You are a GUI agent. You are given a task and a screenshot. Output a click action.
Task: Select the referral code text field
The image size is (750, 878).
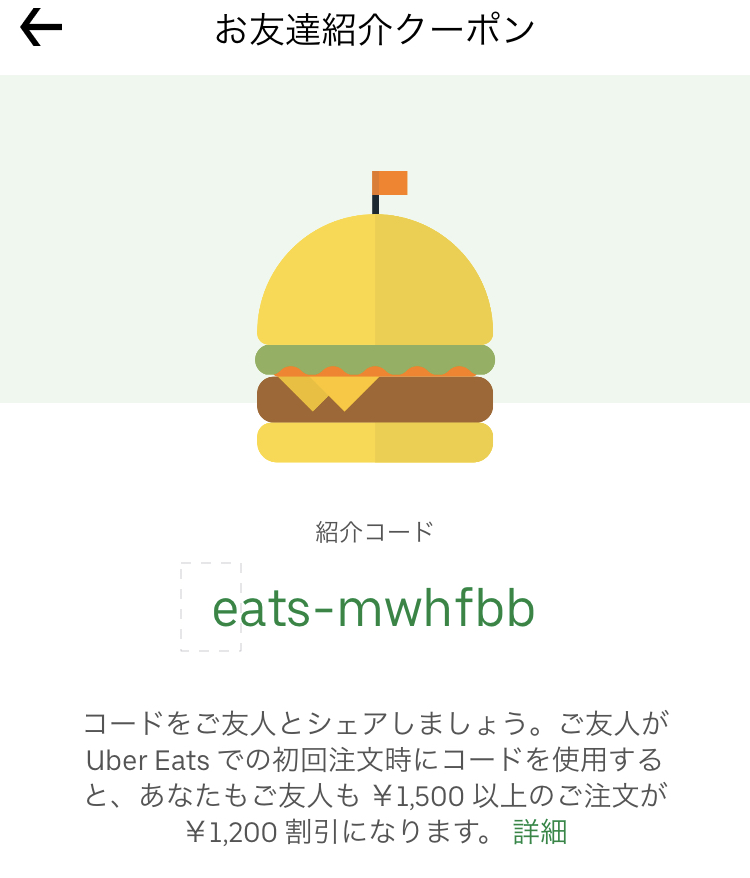coord(375,607)
